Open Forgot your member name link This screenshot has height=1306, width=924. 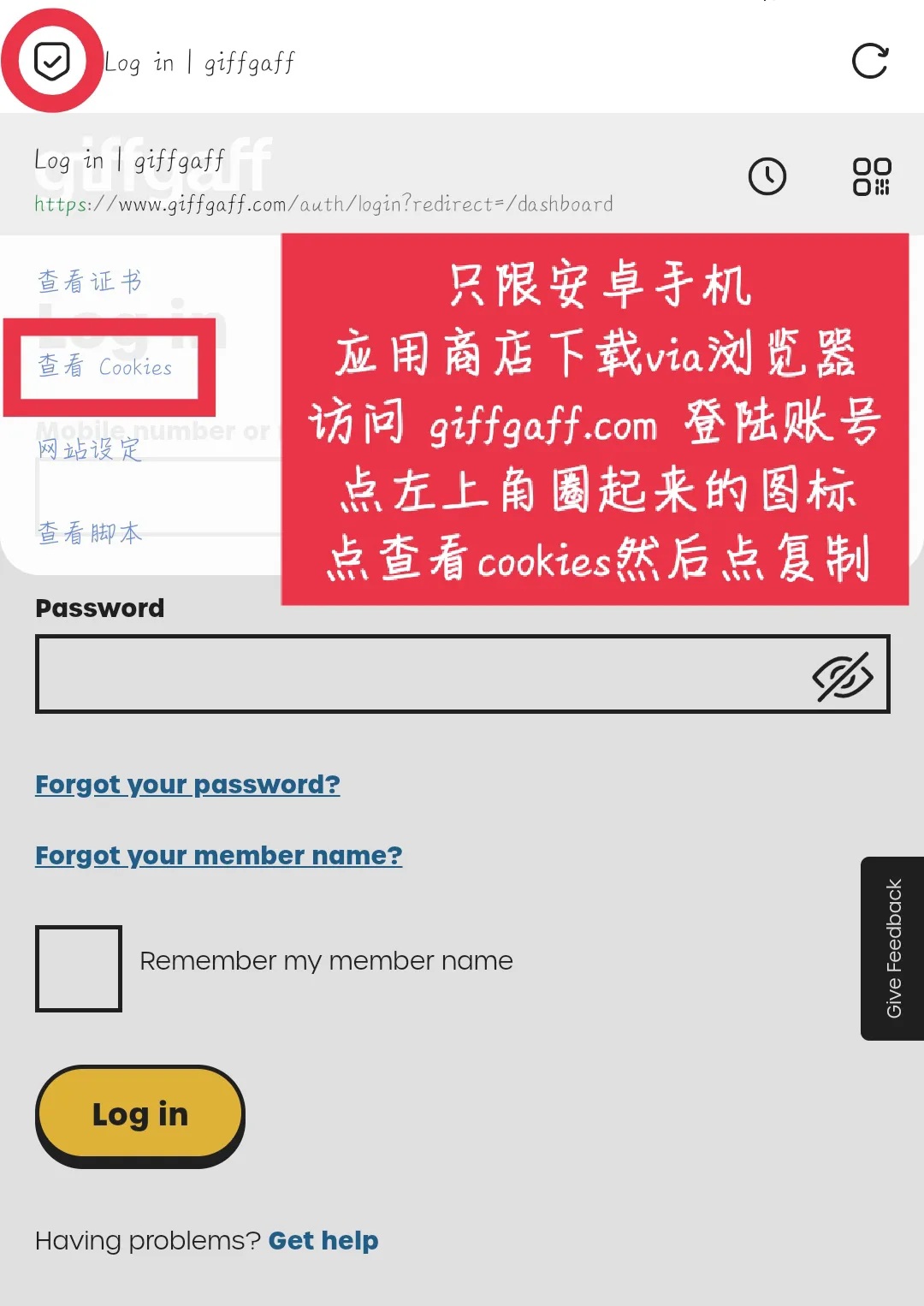218,855
